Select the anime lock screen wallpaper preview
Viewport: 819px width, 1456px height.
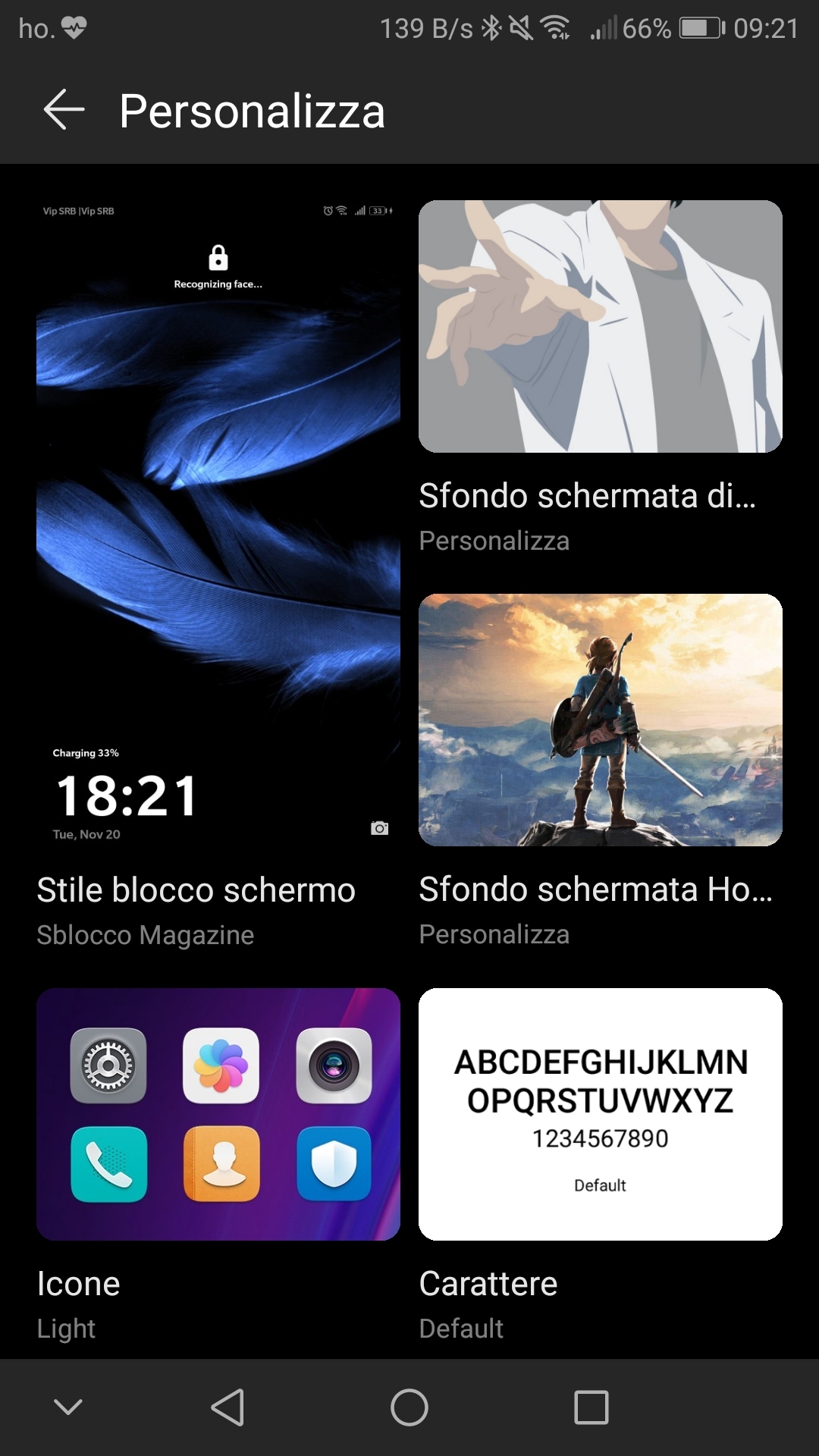600,325
